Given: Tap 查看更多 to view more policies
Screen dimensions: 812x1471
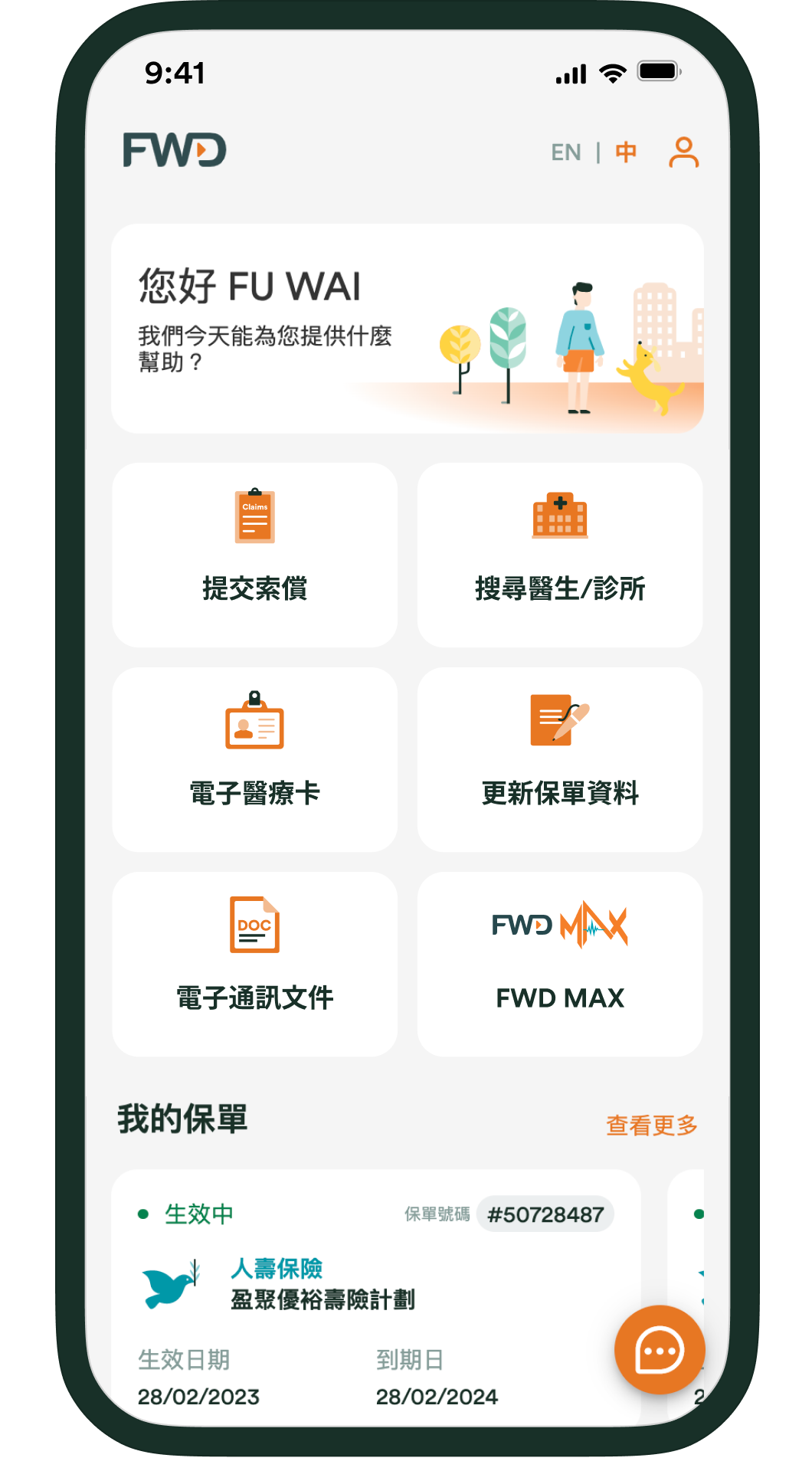Looking at the screenshot, I should [651, 1125].
